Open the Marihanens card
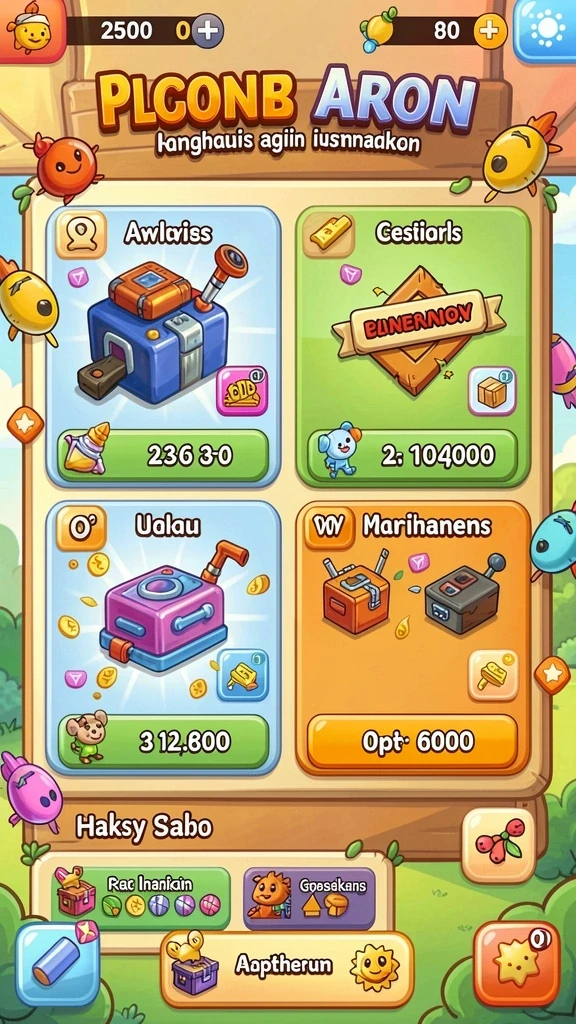This screenshot has height=1024, width=576. point(412,637)
